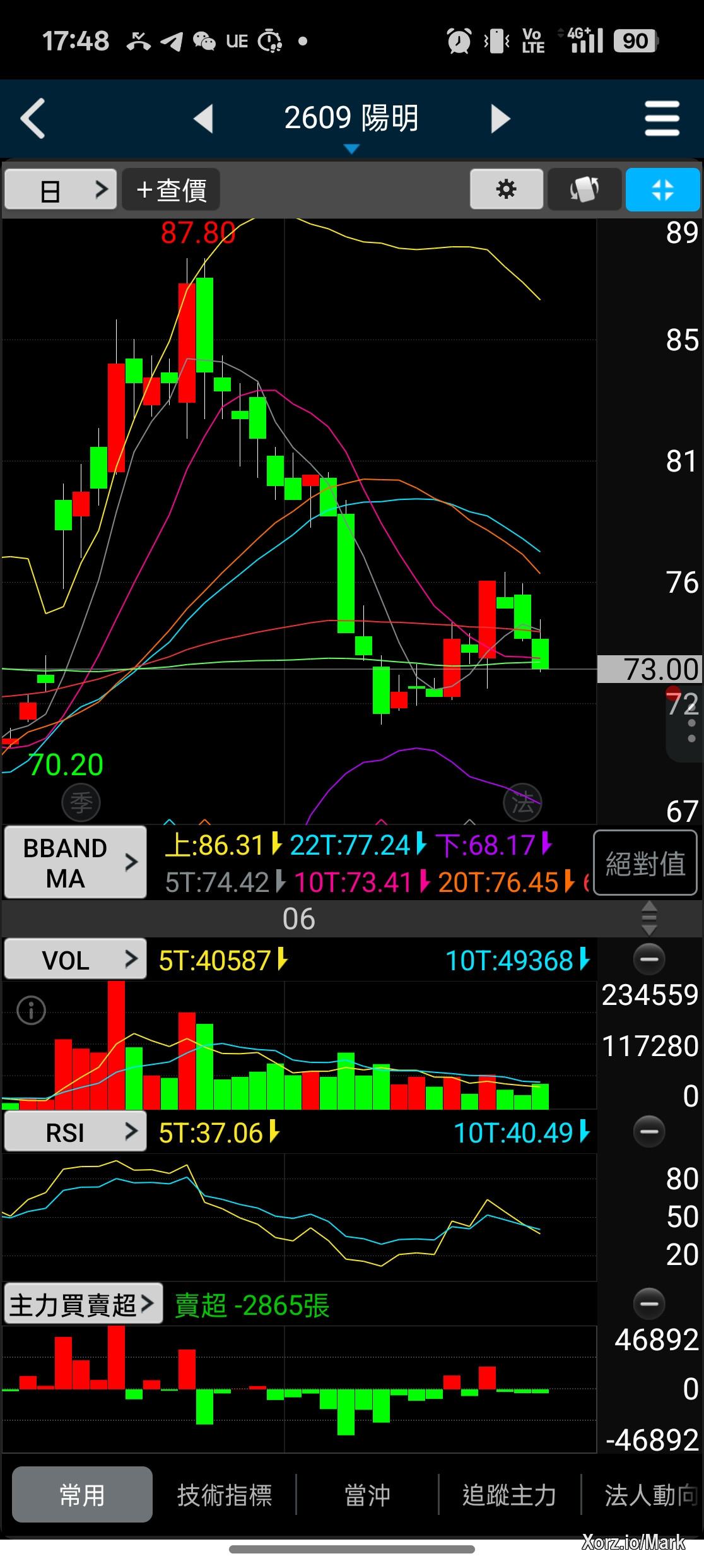704x1568 pixels.
Task: Tap the 絕對值 button
Action: click(x=645, y=863)
